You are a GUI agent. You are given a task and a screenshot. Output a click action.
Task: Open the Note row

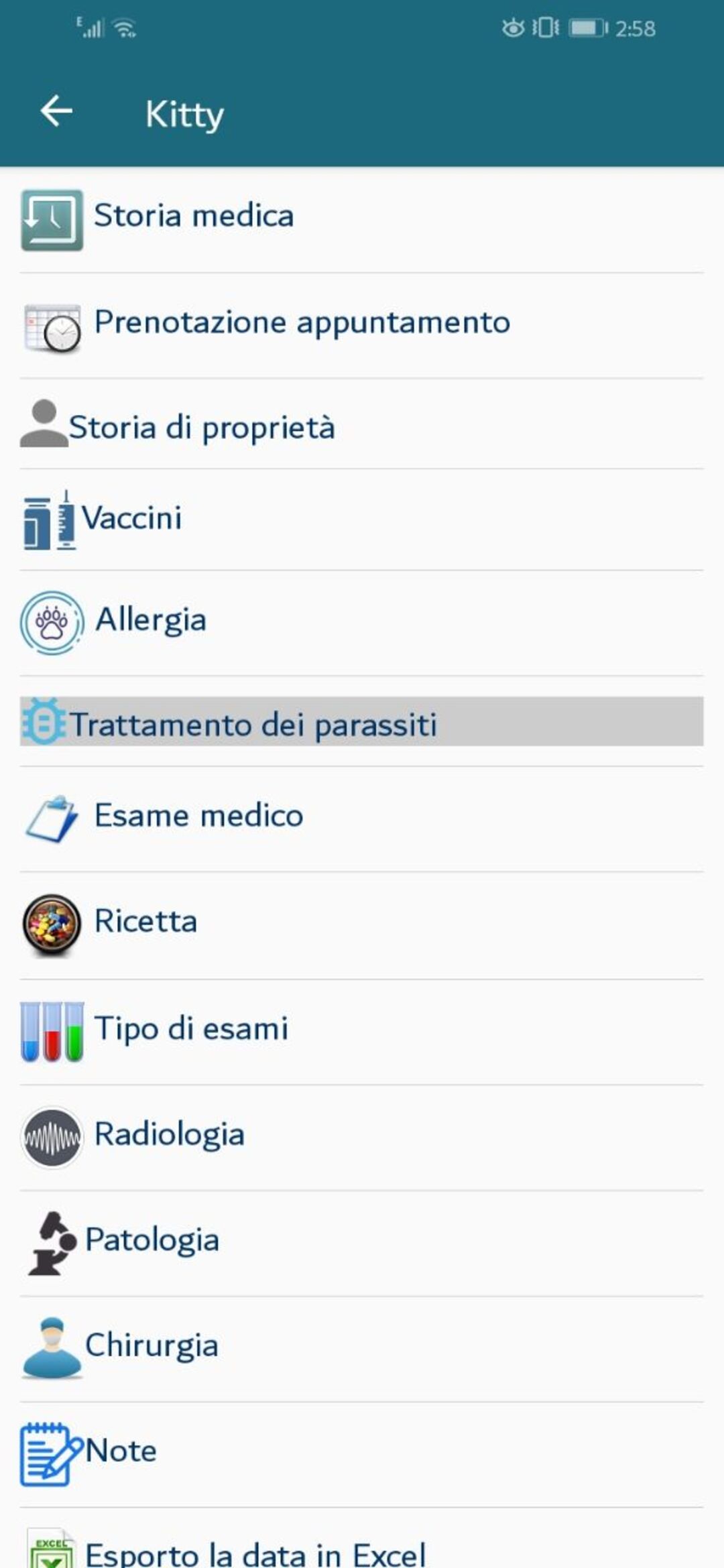121,1452
